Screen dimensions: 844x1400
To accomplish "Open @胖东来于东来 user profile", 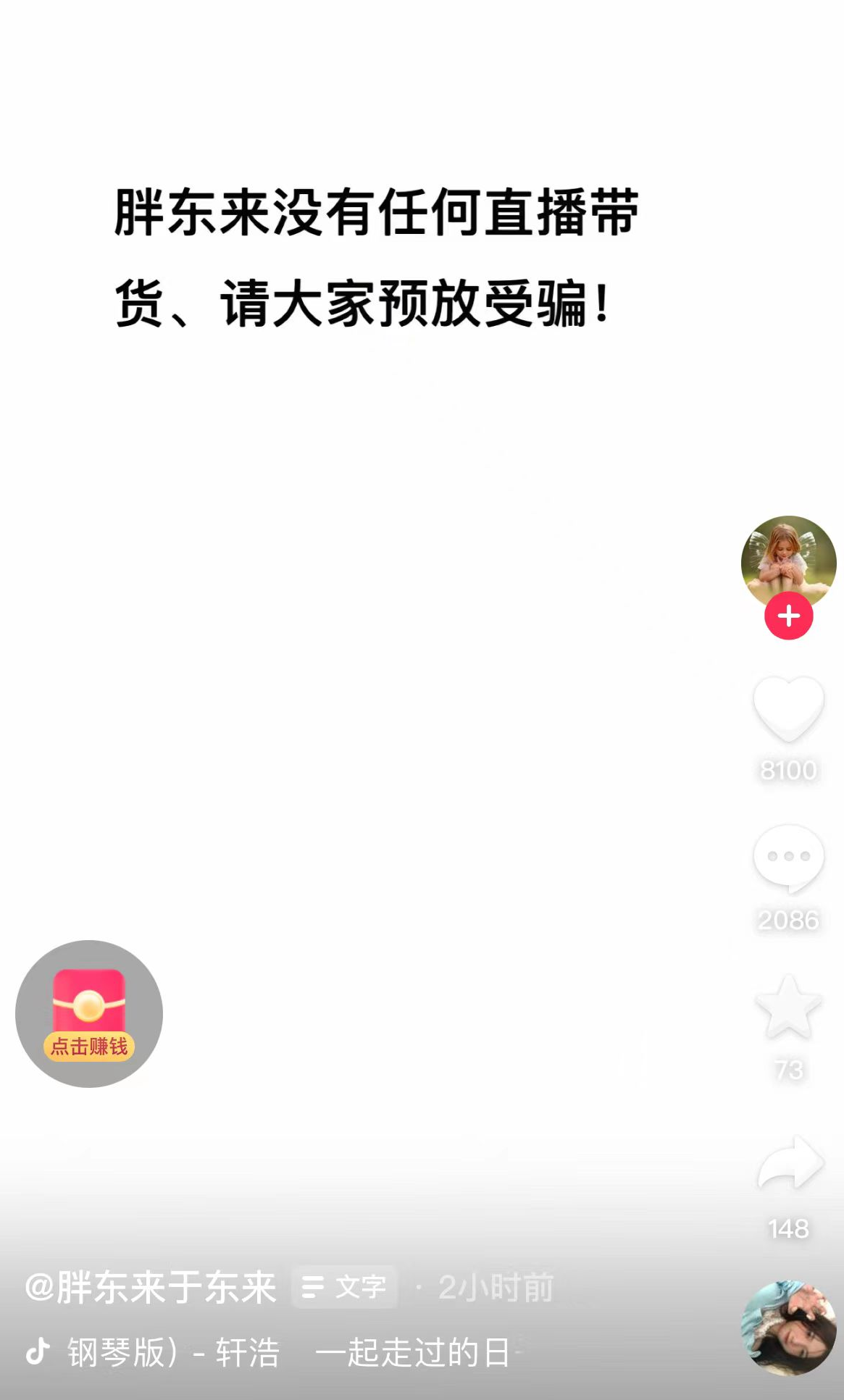I will click(x=151, y=1287).
